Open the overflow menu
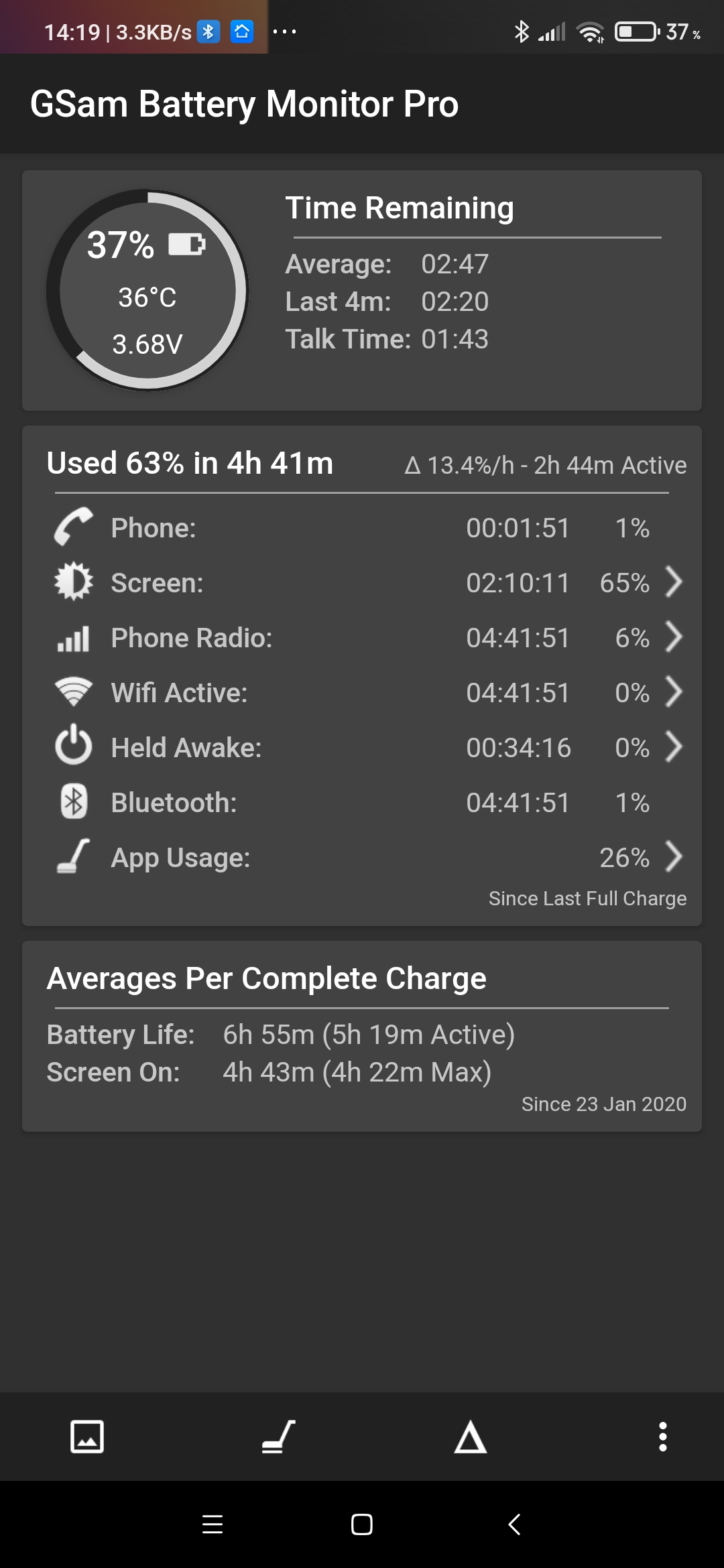Viewport: 724px width, 1568px height. coord(662,1437)
